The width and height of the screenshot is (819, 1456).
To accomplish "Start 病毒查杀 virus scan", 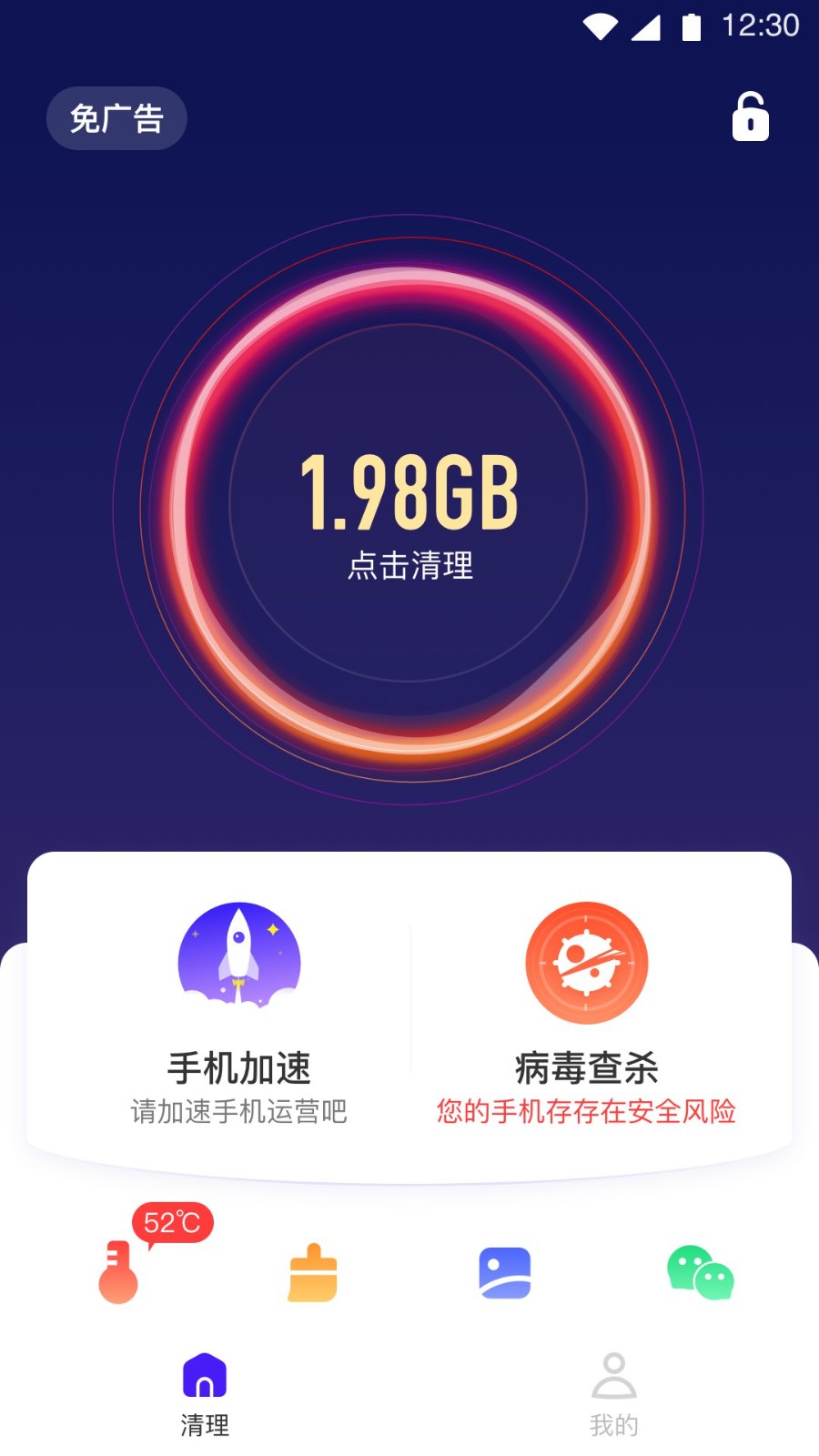I will 586,1012.
